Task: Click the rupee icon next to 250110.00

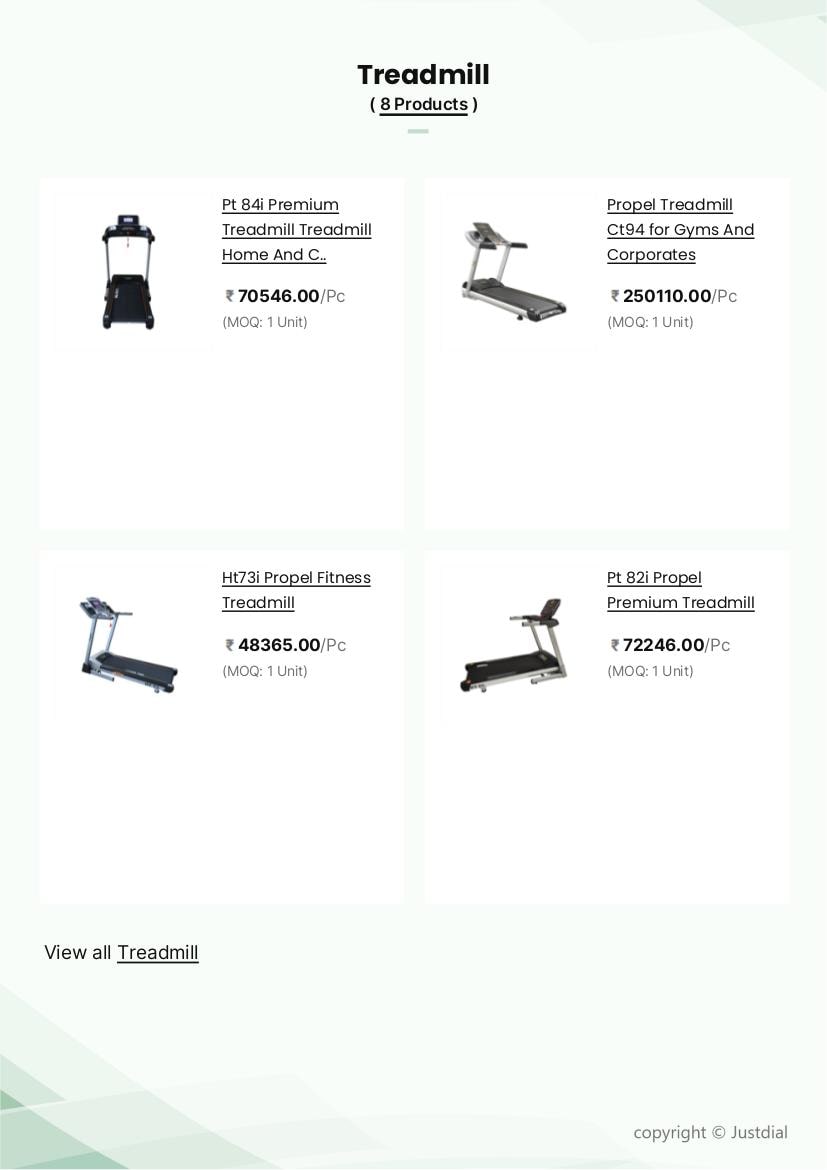Action: (613, 296)
